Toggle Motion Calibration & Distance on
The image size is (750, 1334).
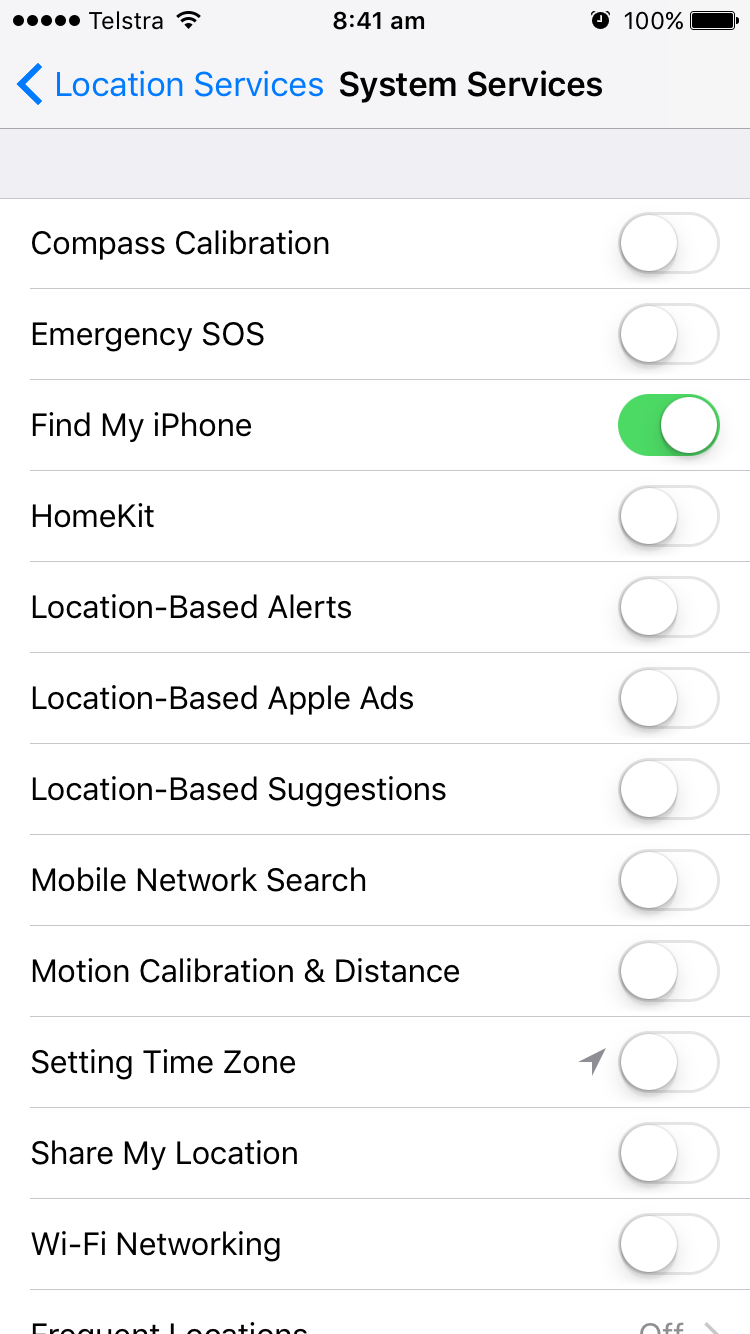[668, 971]
